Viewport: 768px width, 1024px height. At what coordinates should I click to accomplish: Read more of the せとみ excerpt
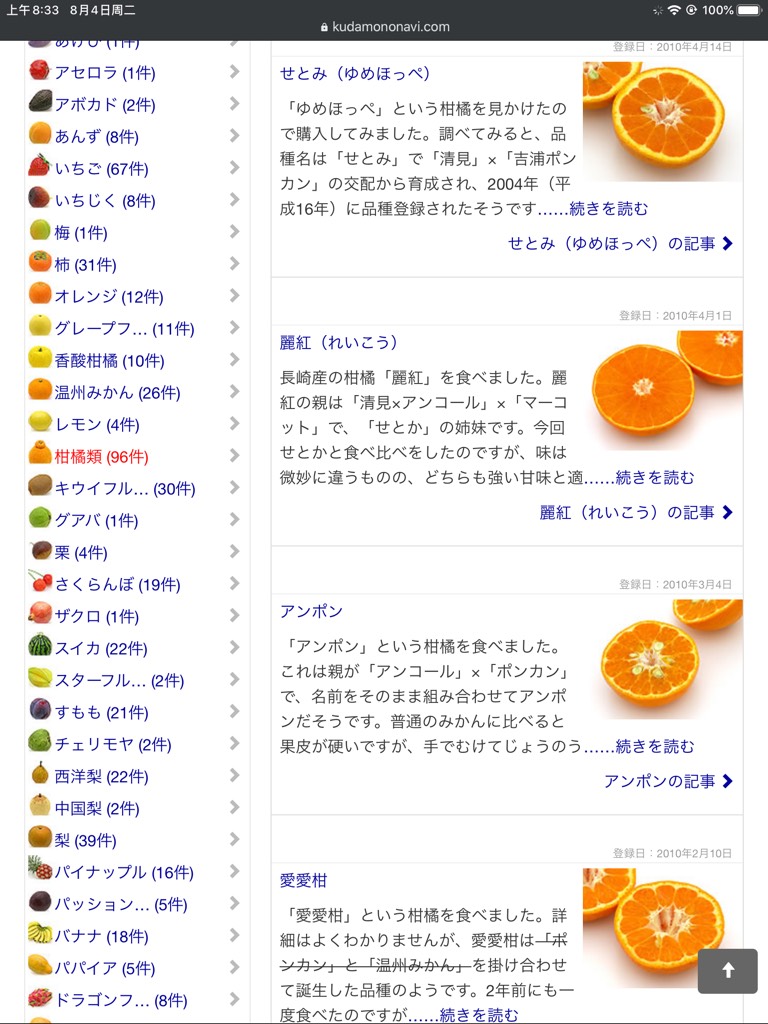tap(608, 209)
